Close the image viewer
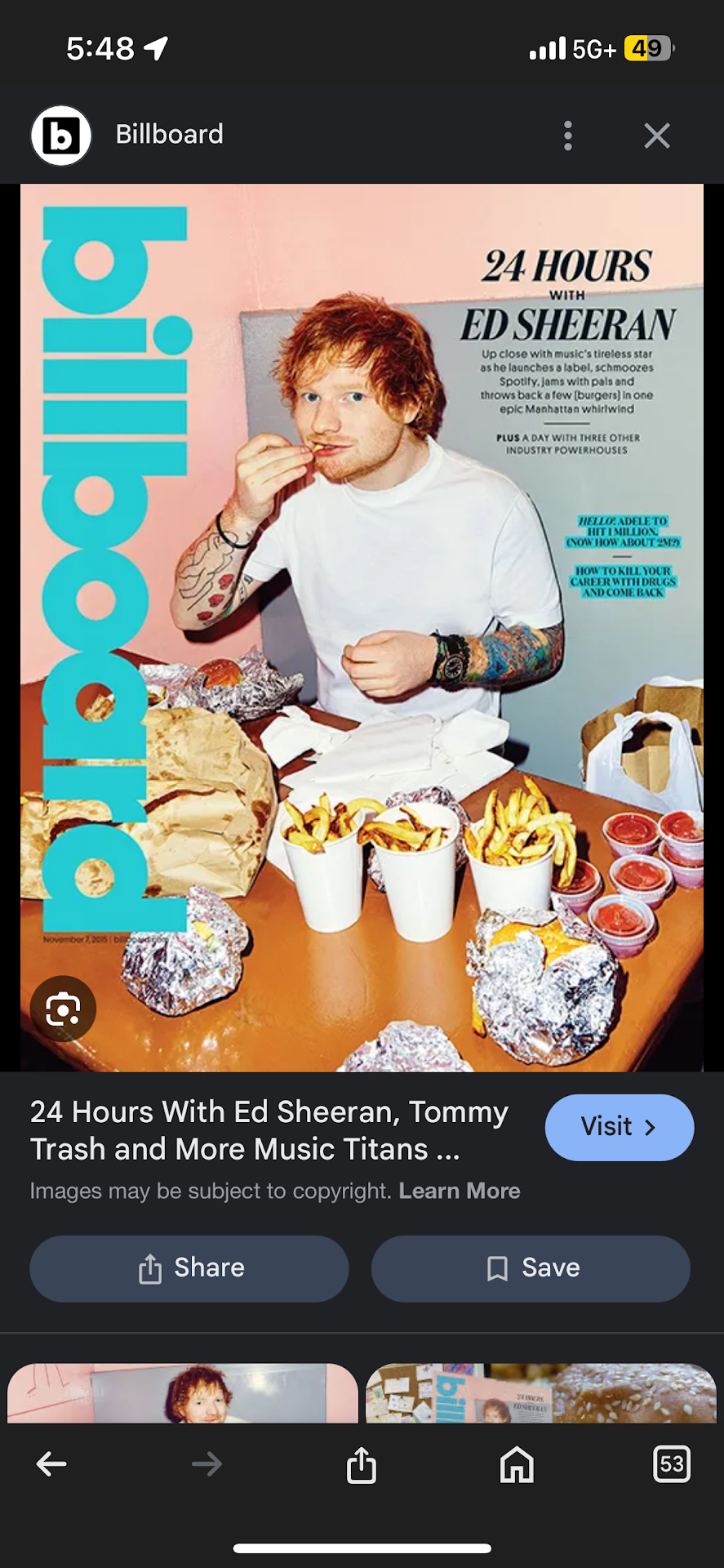The height and width of the screenshot is (1568, 724). click(x=656, y=136)
